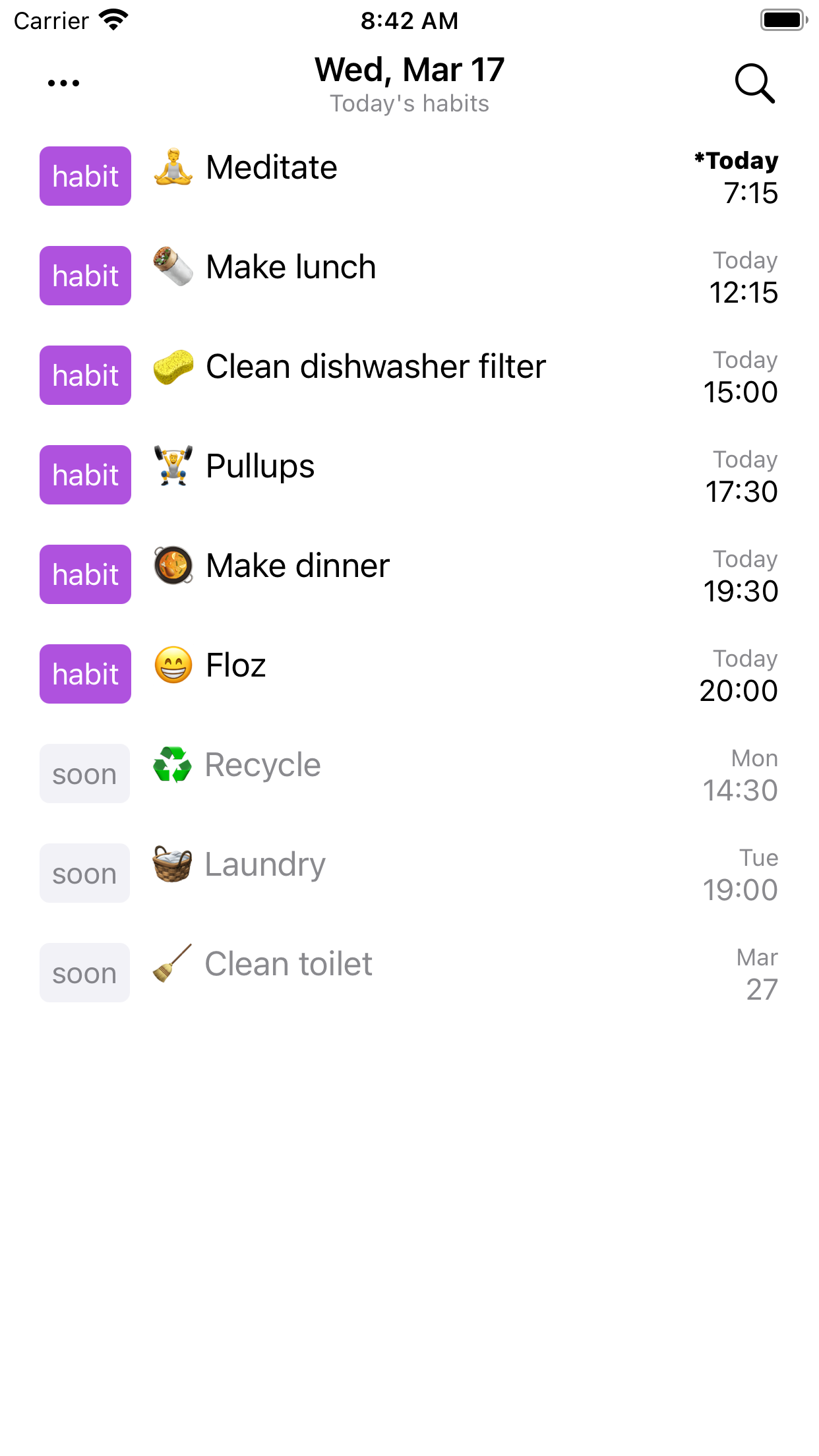Tap the stew pot icon for Make dinner

click(173, 567)
